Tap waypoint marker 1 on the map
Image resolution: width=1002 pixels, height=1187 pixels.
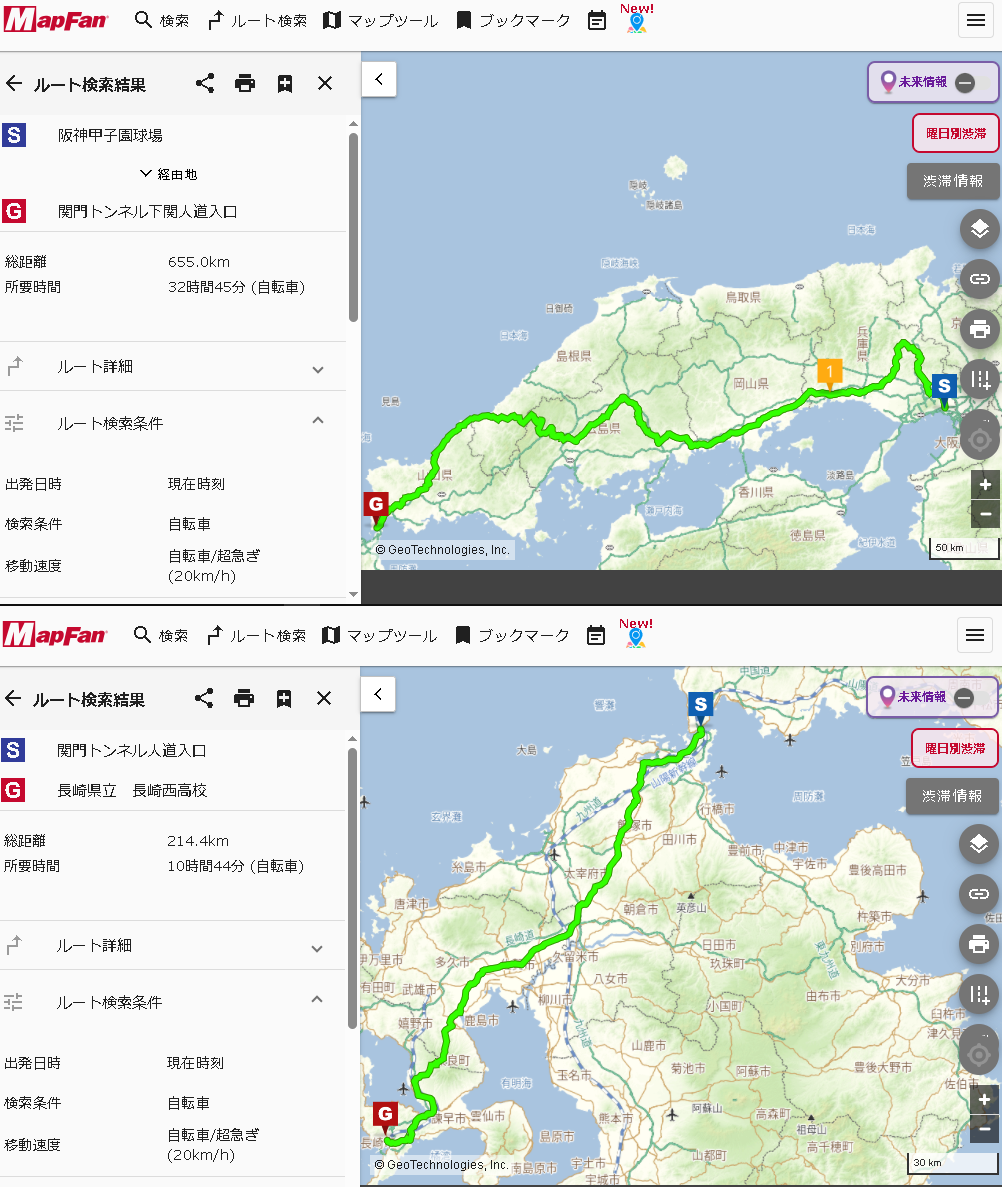tap(828, 371)
